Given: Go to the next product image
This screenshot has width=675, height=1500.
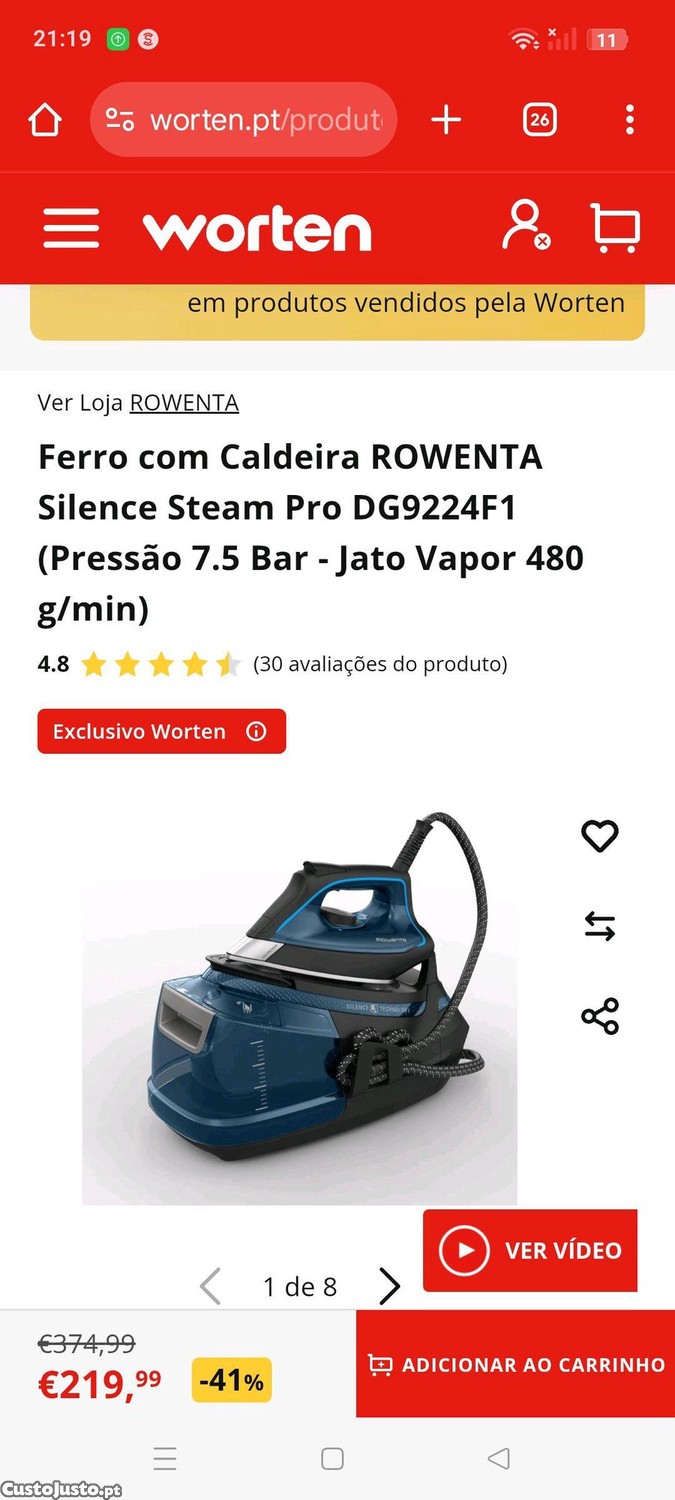Looking at the screenshot, I should [389, 1286].
